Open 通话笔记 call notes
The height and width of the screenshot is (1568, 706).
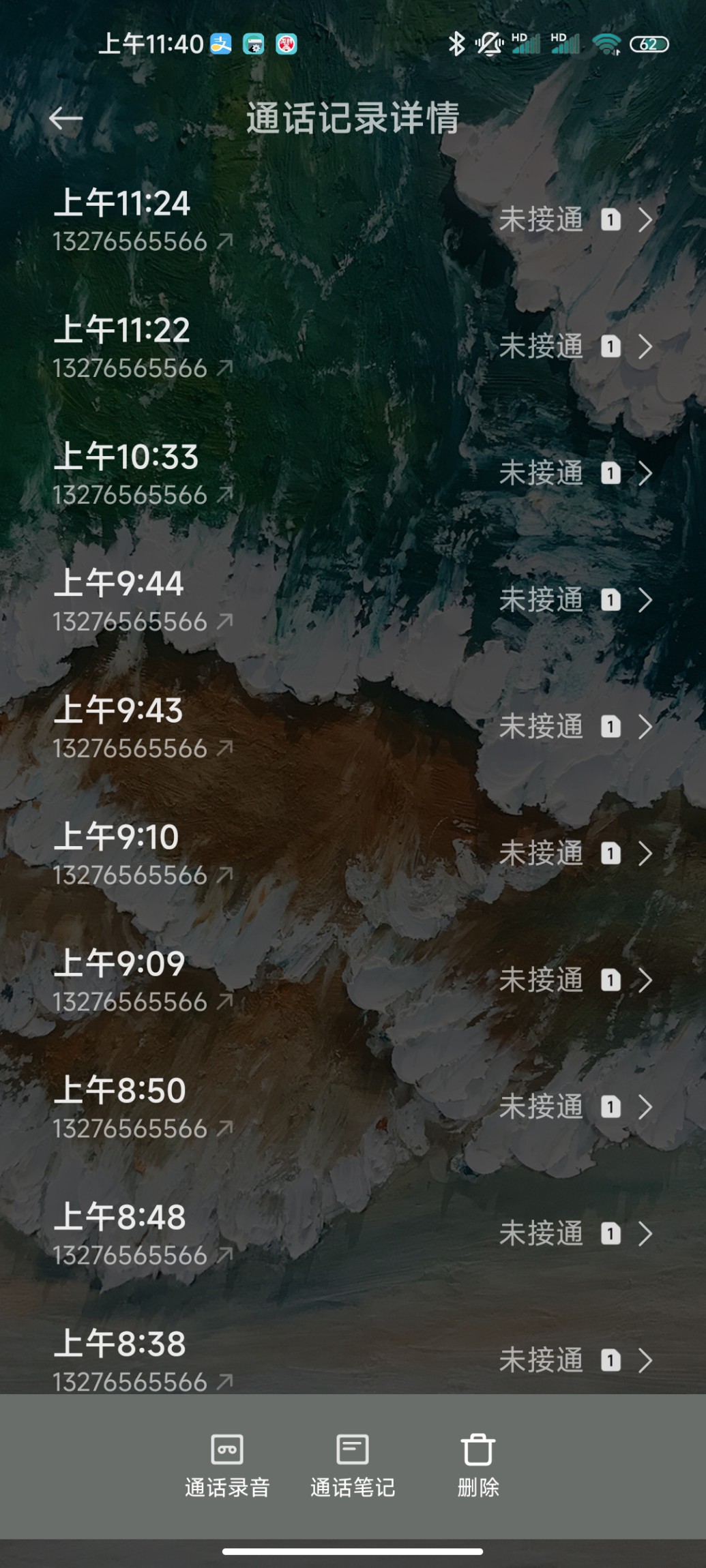(x=353, y=1464)
